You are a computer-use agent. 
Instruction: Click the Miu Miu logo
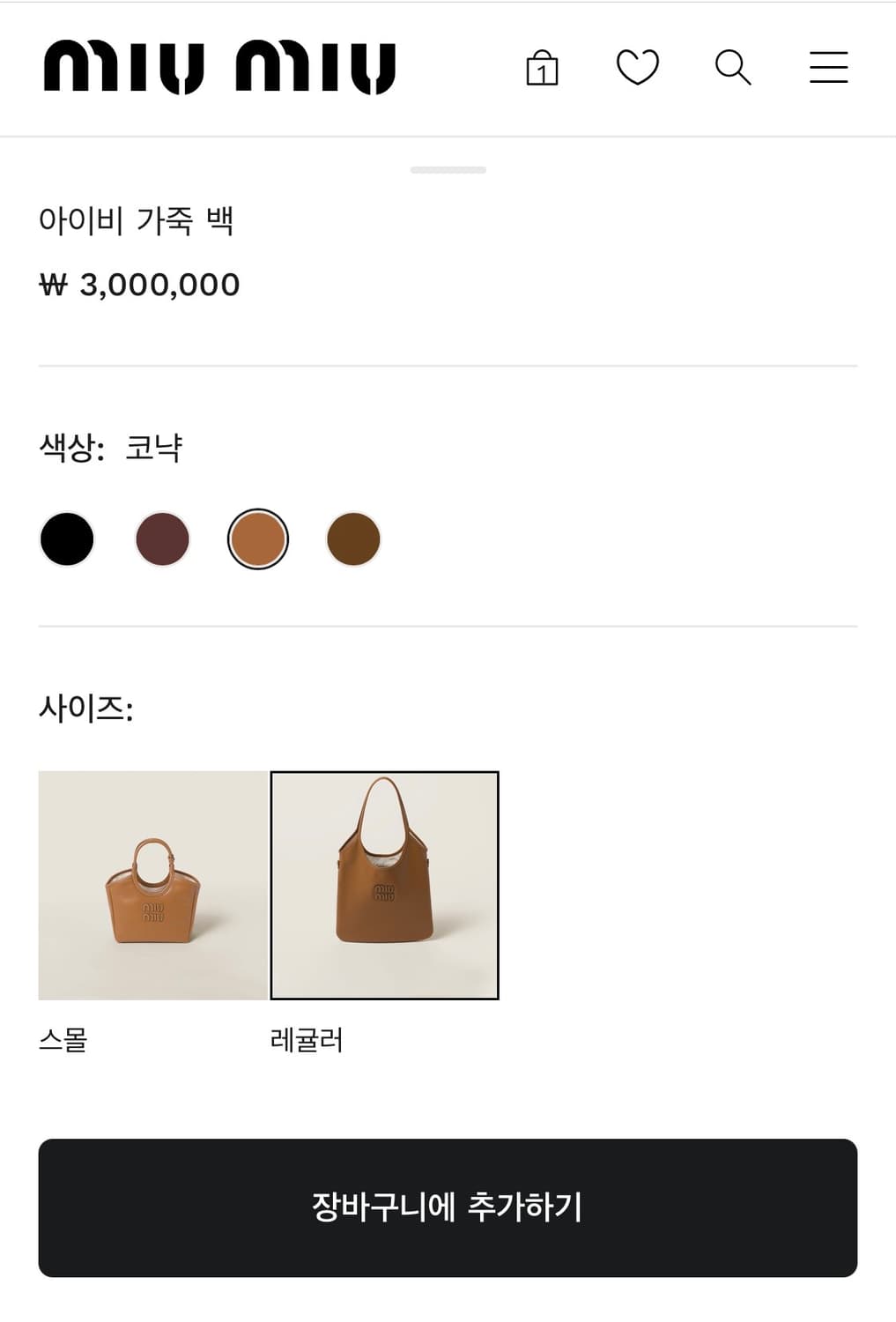(218, 68)
